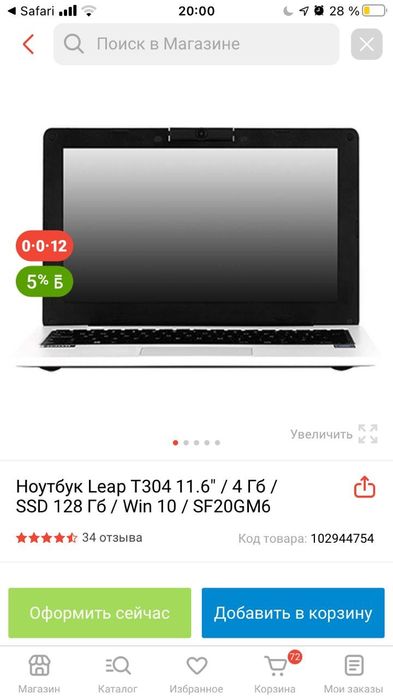Open the Каталог tab
The width and height of the screenshot is (393, 699).
(118, 674)
